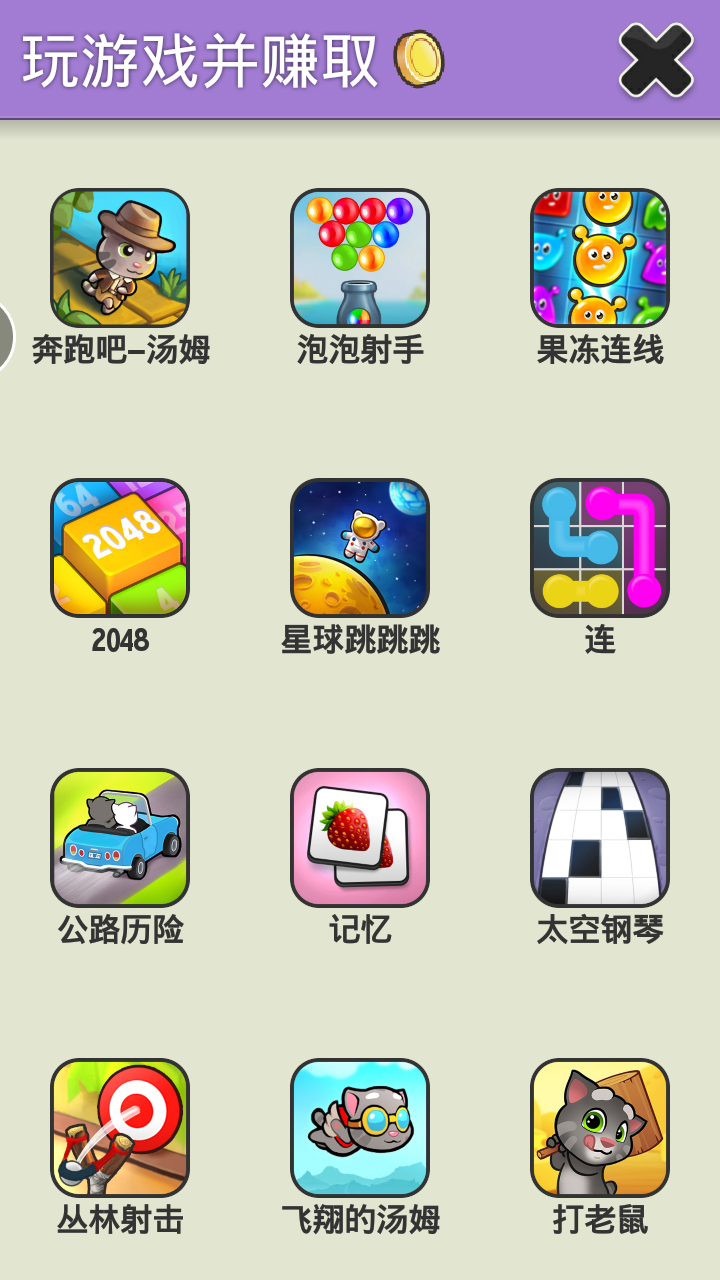Image resolution: width=720 pixels, height=1280 pixels.
Task: Select the 连 pipe connect game
Action: 600,548
